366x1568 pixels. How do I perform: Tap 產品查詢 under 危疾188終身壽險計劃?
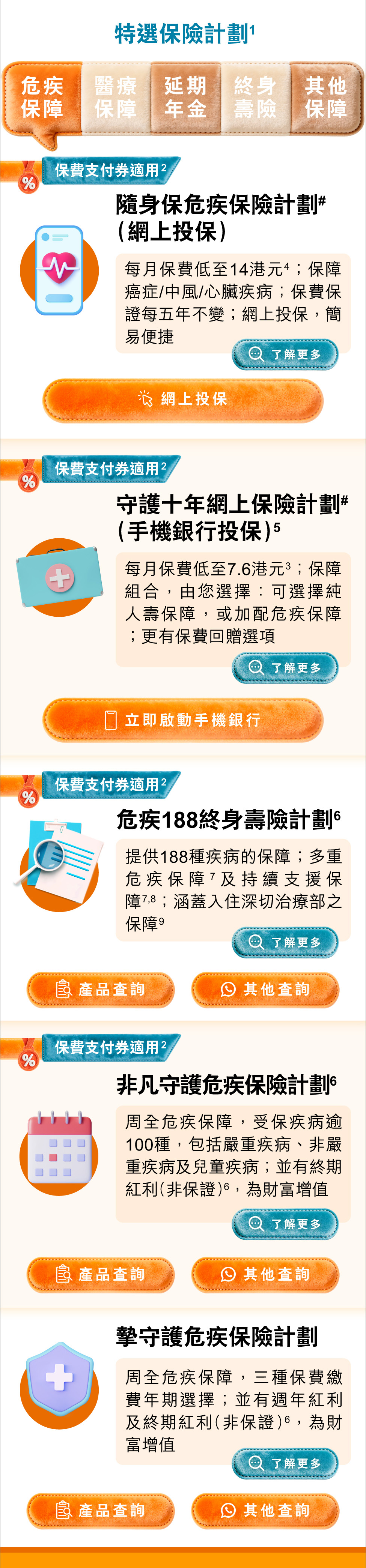coord(101,989)
